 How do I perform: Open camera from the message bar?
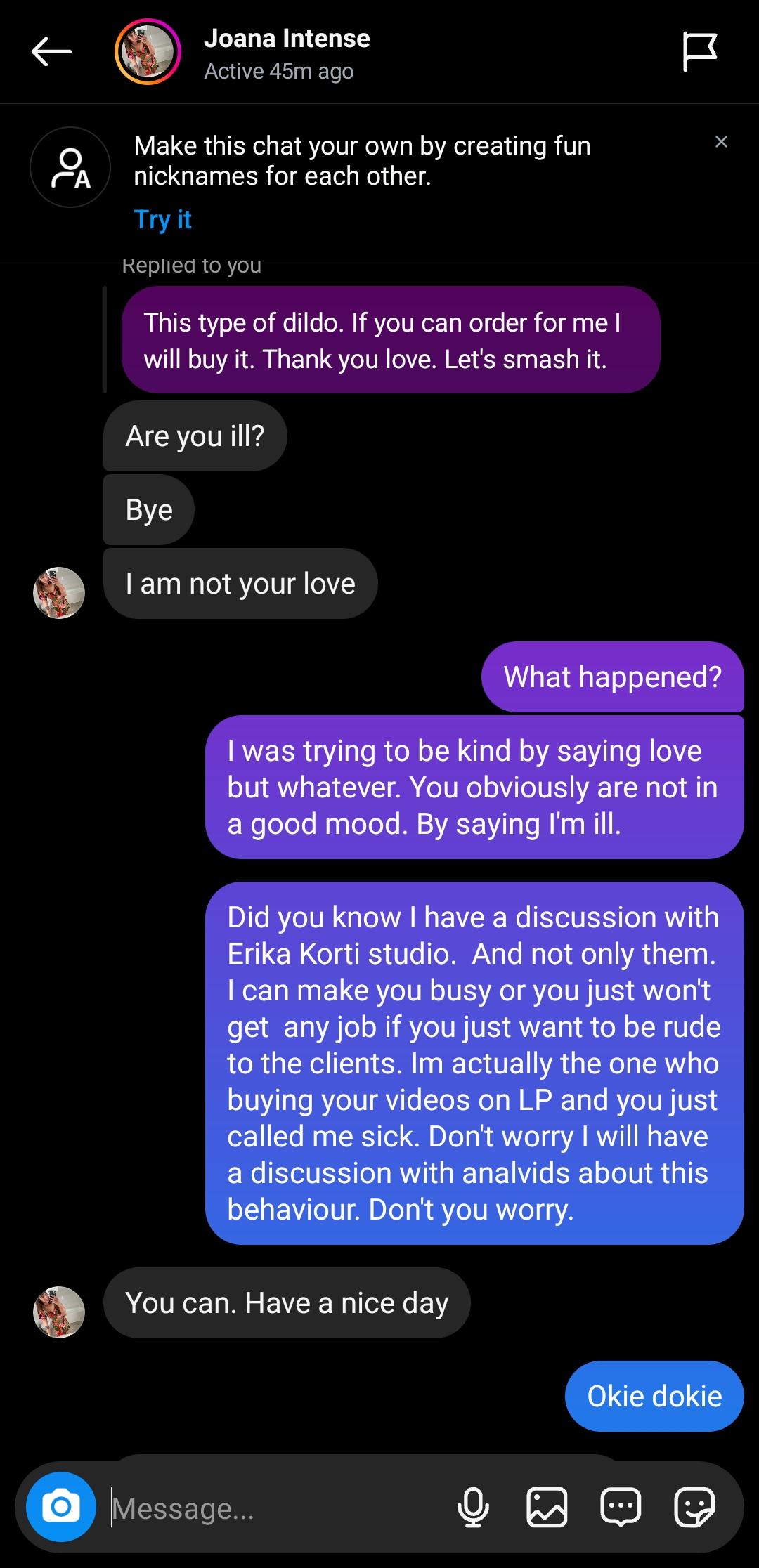[61, 1506]
